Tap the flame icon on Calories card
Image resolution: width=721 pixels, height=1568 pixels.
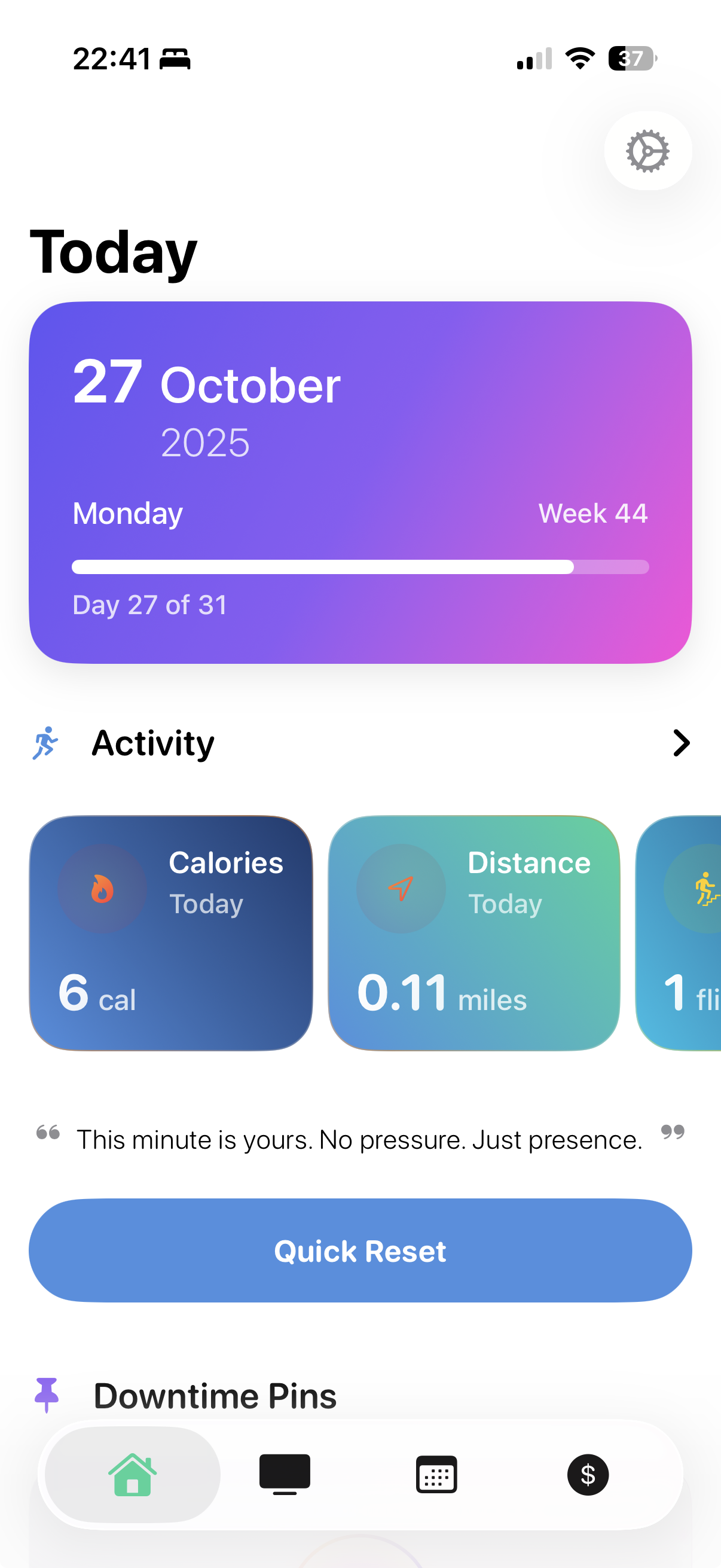coord(102,888)
